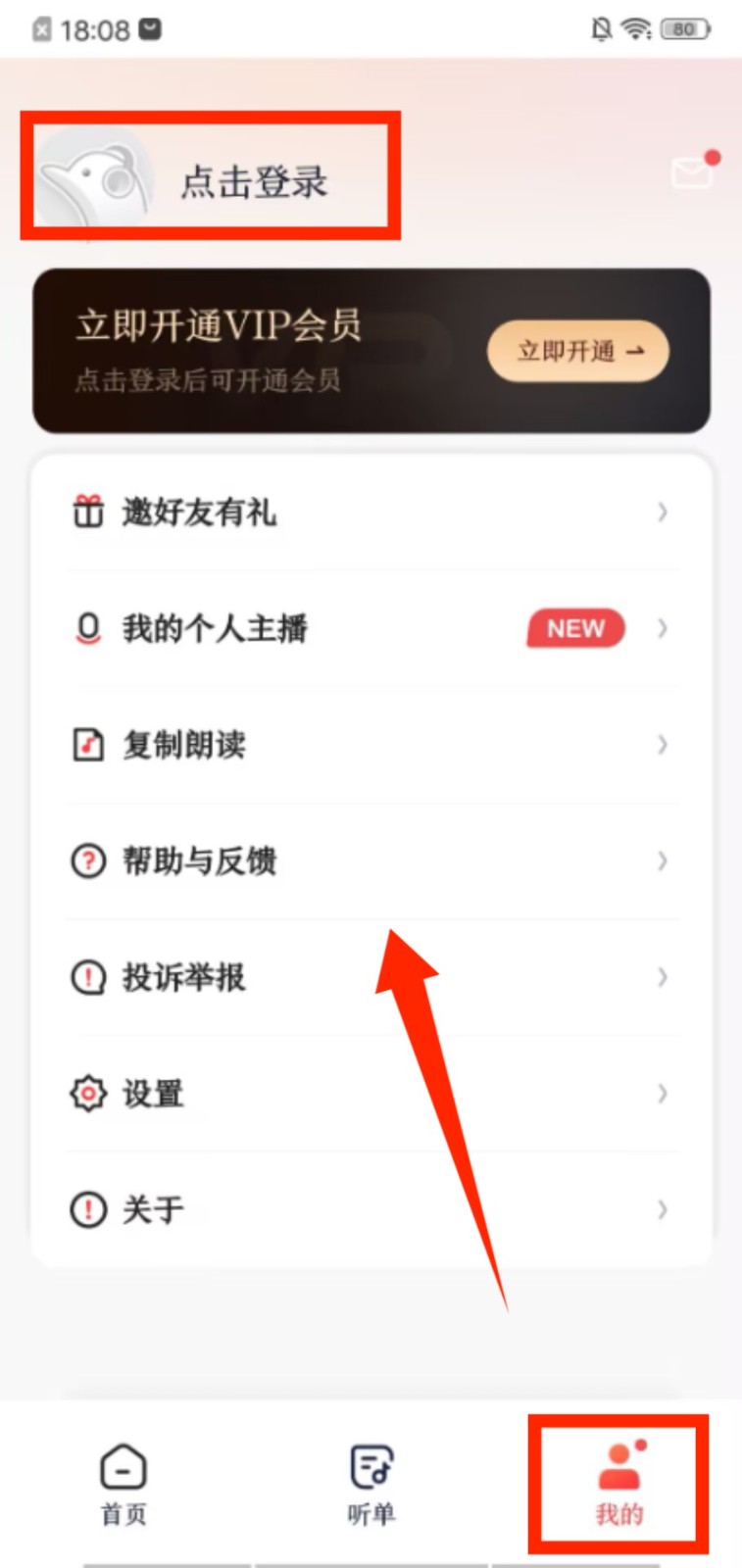This screenshot has width=742, height=1568.
Task: Switch to the 首页 home tab
Action: coord(124,1485)
